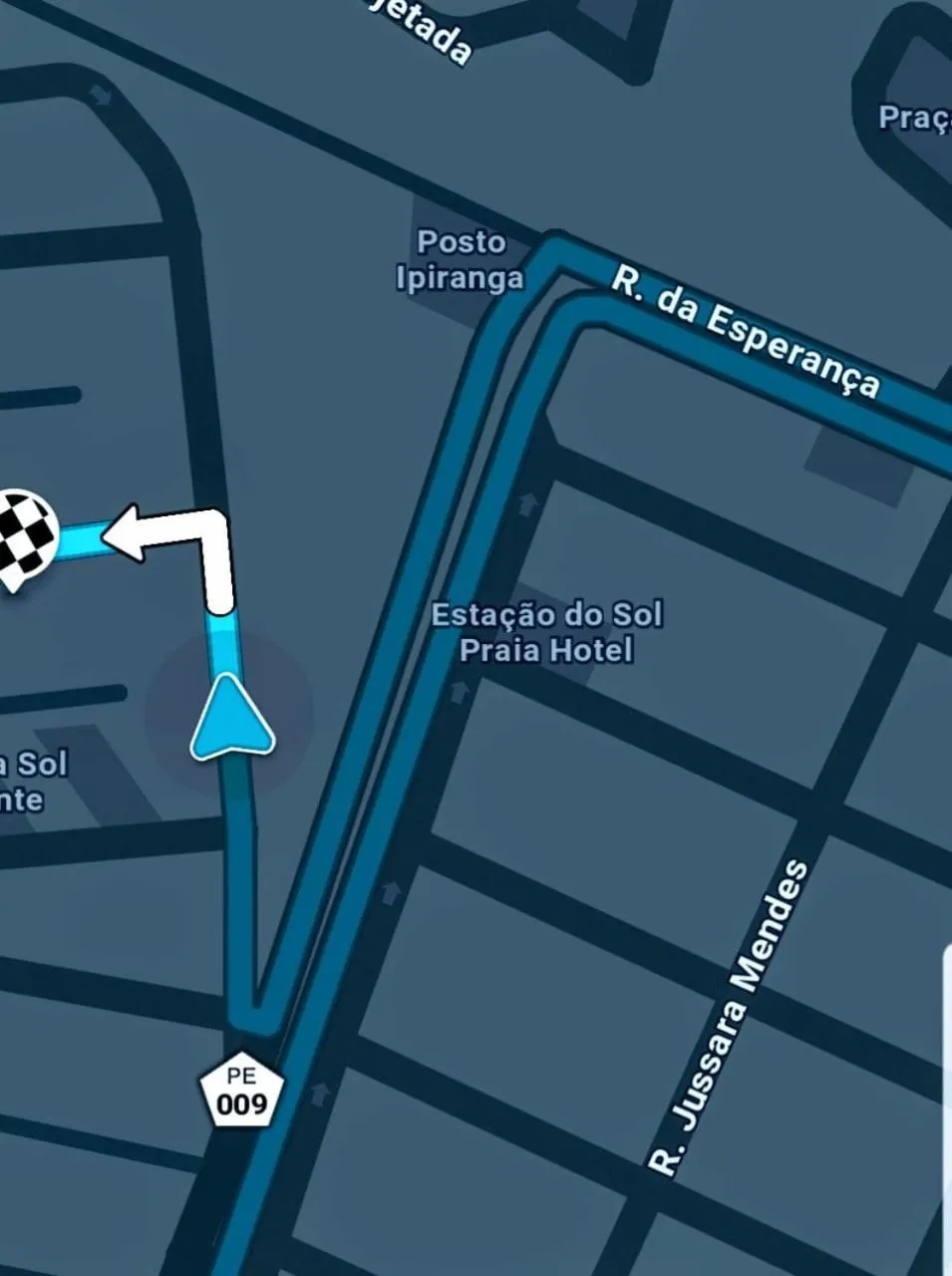This screenshot has height=1276, width=952.
Task: Open Estação do Sol Praia Hotel place
Action: click(x=546, y=632)
